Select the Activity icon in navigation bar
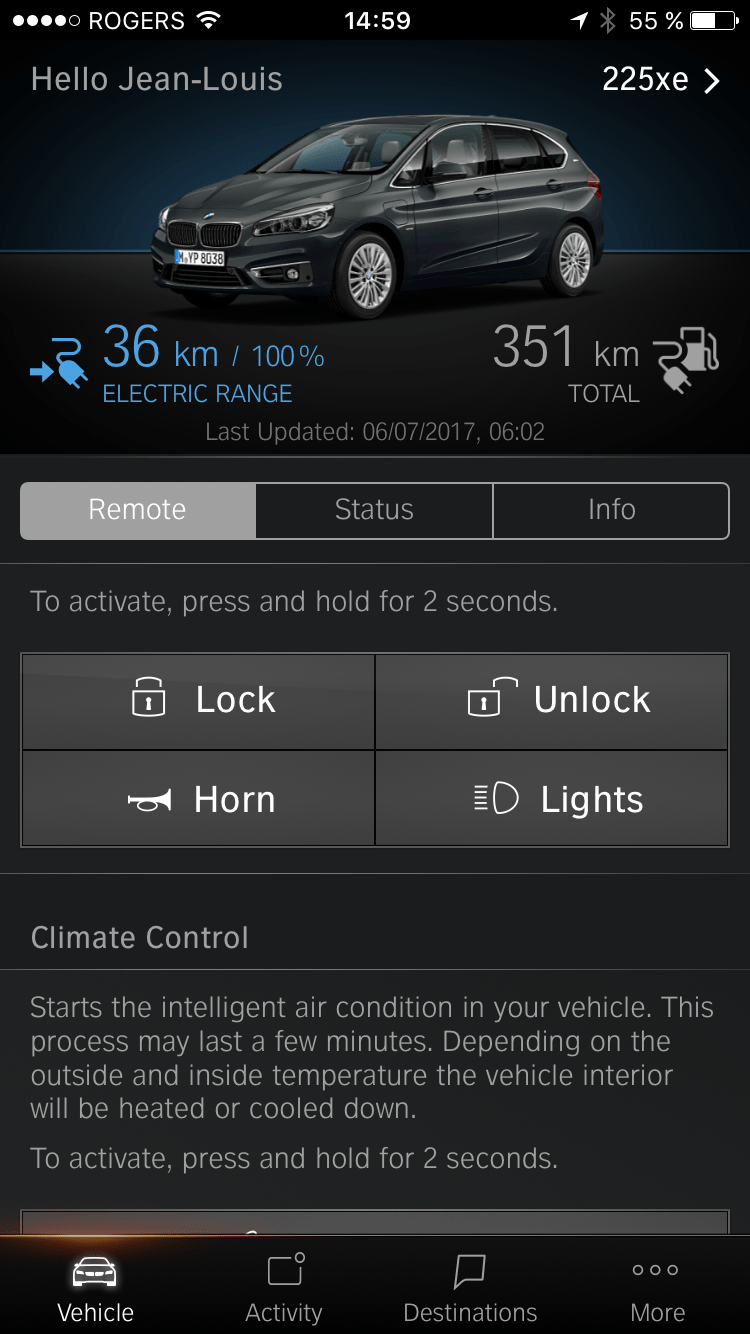Image resolution: width=750 pixels, height=1334 pixels. [x=284, y=1271]
